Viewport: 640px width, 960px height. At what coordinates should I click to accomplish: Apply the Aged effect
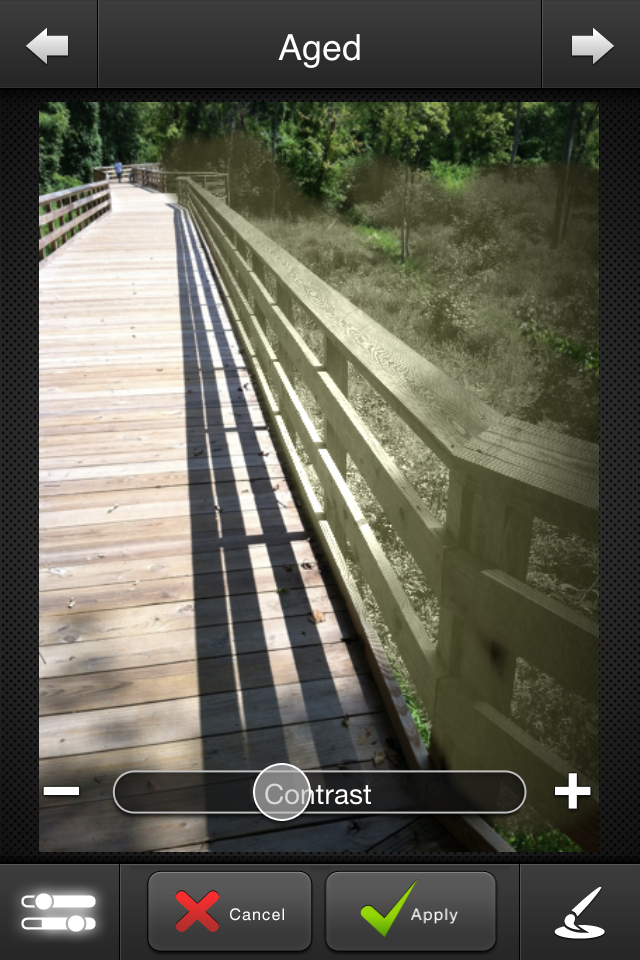click(410, 912)
